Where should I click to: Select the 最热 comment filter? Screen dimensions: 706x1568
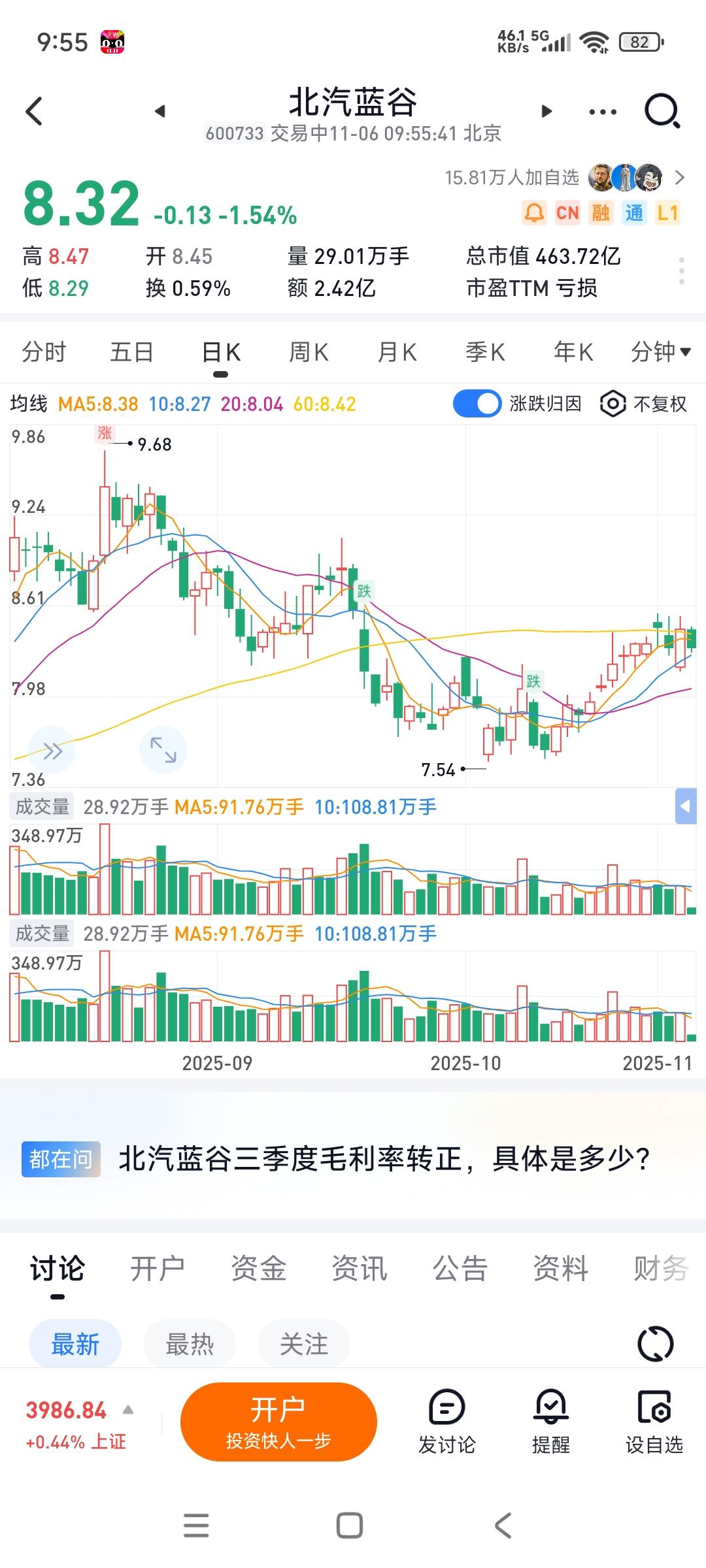coord(190,1343)
